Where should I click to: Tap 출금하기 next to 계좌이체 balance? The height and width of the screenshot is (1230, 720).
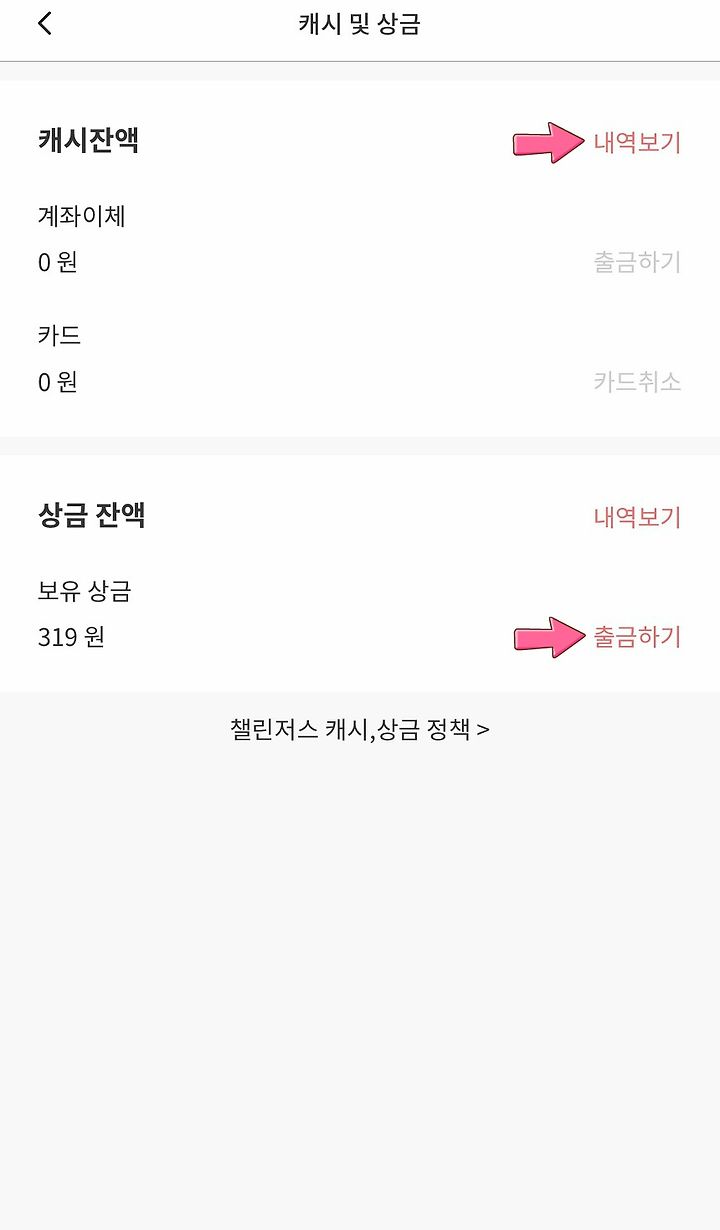pos(637,263)
